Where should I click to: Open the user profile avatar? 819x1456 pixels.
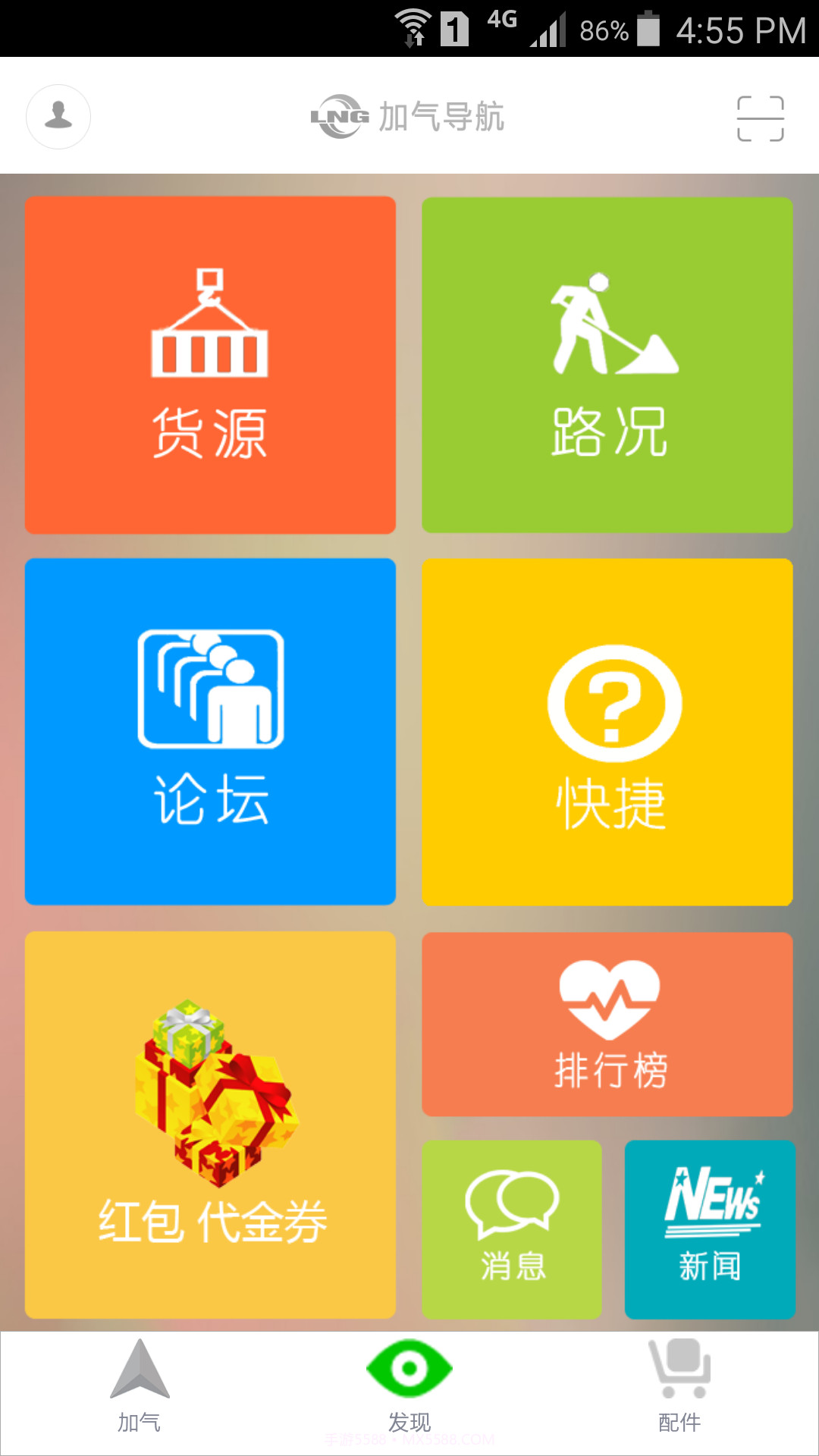click(x=58, y=117)
